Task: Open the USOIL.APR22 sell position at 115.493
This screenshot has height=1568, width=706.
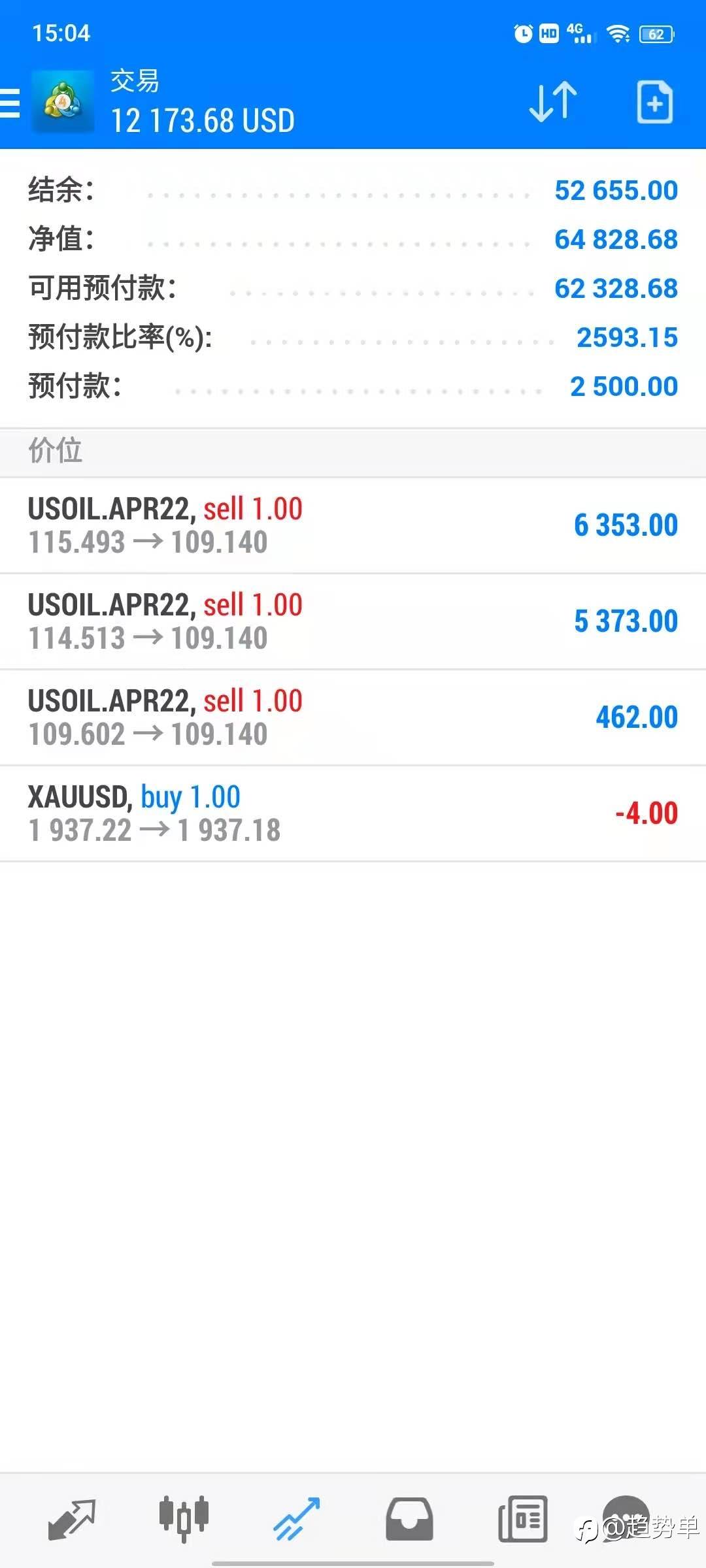Action: click(353, 525)
